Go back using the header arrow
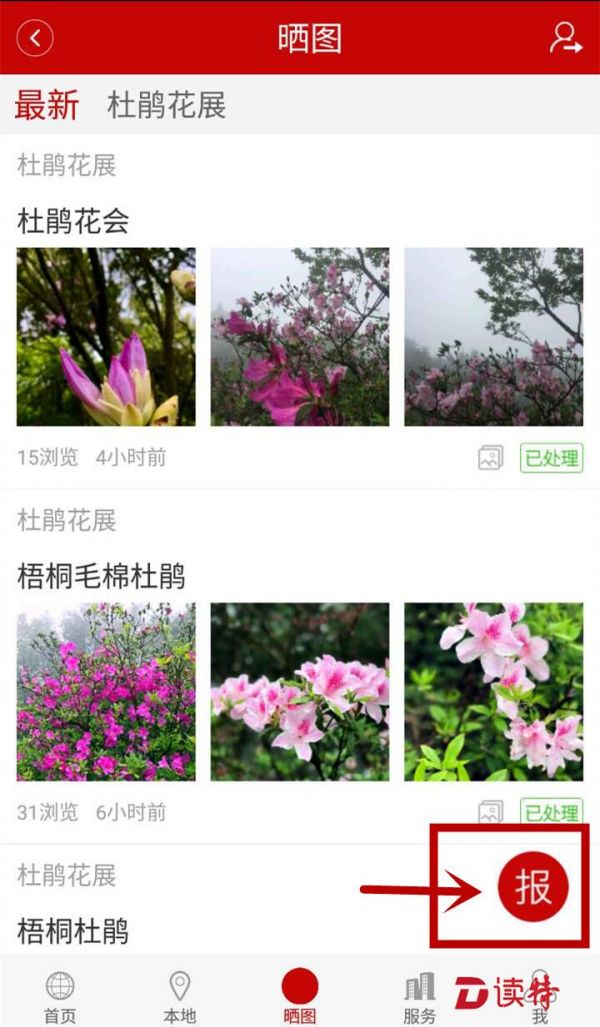Screen dimensions: 600x1027 (x=36, y=38)
